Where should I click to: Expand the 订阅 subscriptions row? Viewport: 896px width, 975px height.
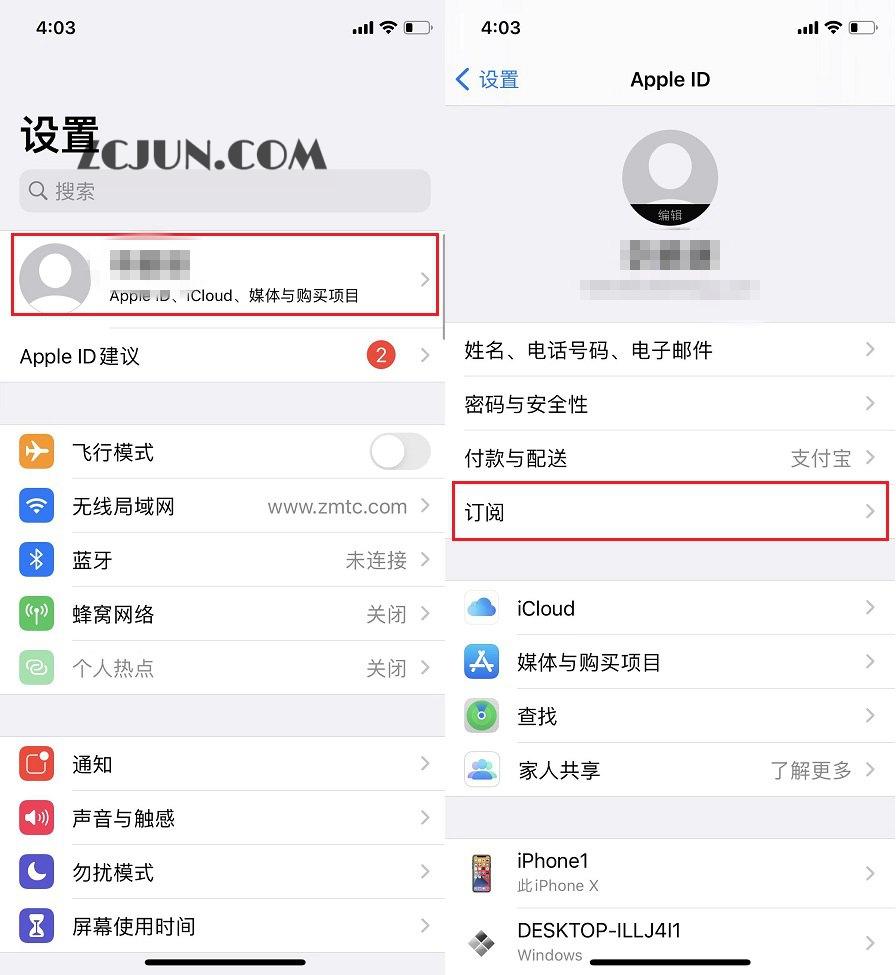point(670,512)
